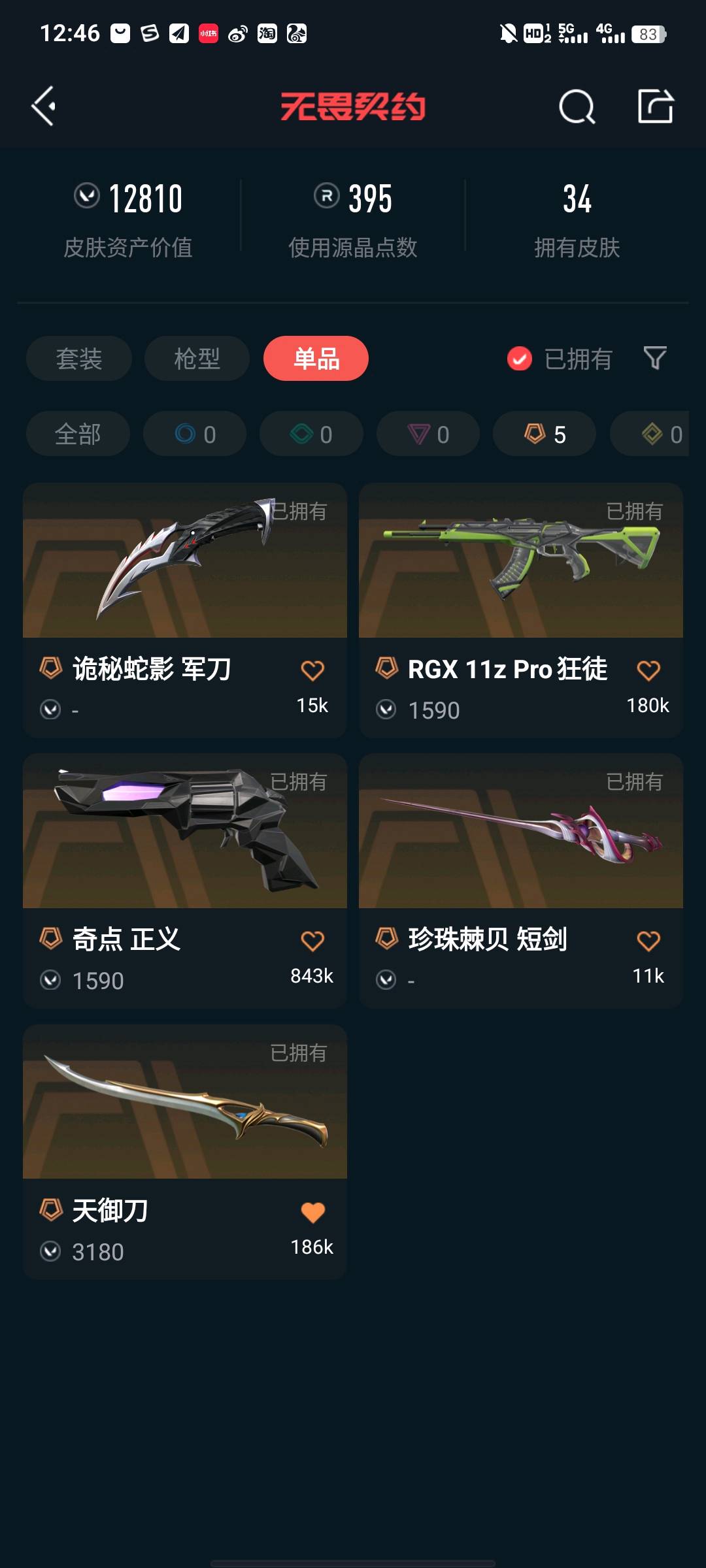Unlike the 天御刀 skin
This screenshot has height=1568, width=706.
(x=312, y=1212)
